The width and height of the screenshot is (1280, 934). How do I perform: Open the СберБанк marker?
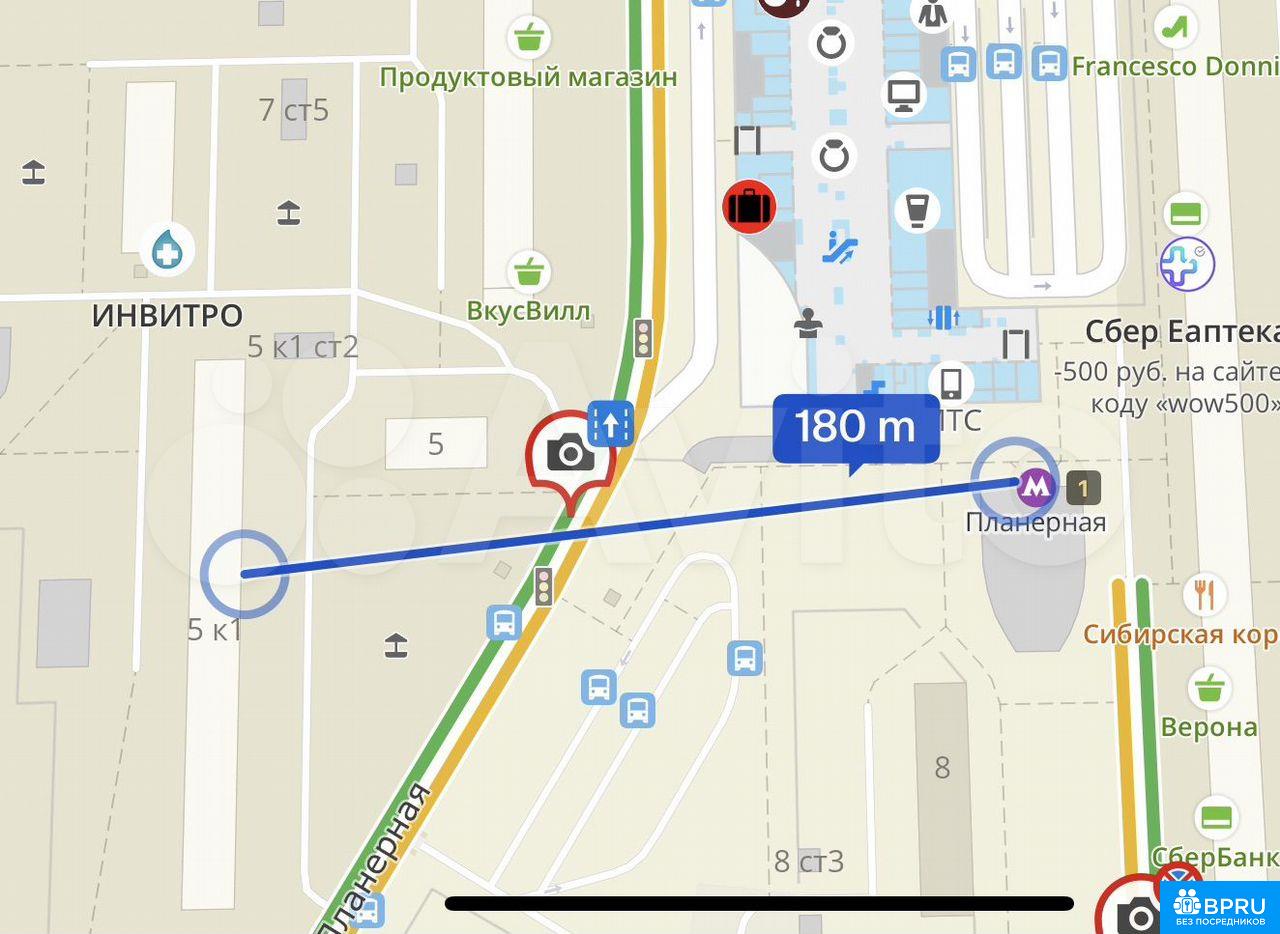(1216, 817)
